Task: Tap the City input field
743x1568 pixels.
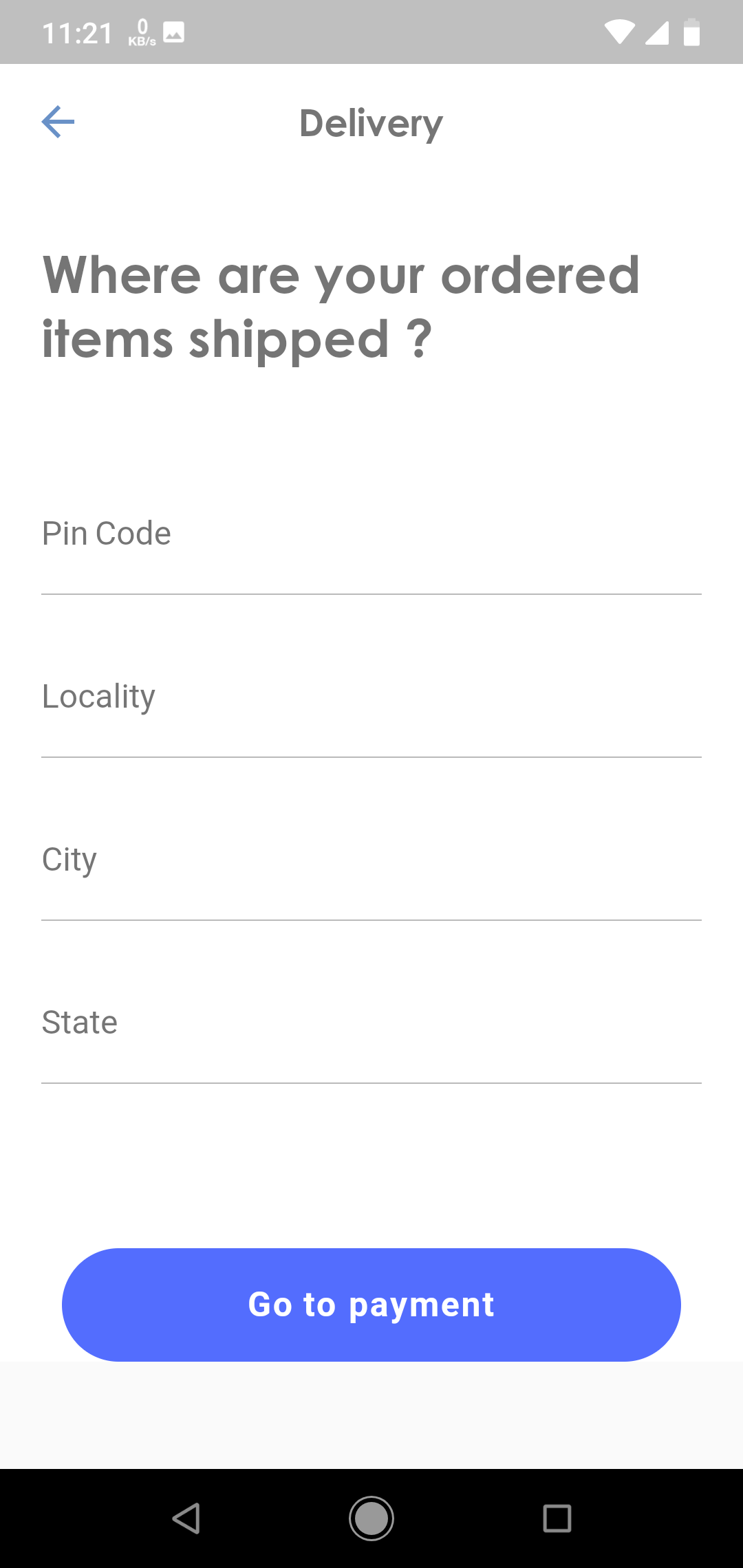Action: click(x=371, y=869)
